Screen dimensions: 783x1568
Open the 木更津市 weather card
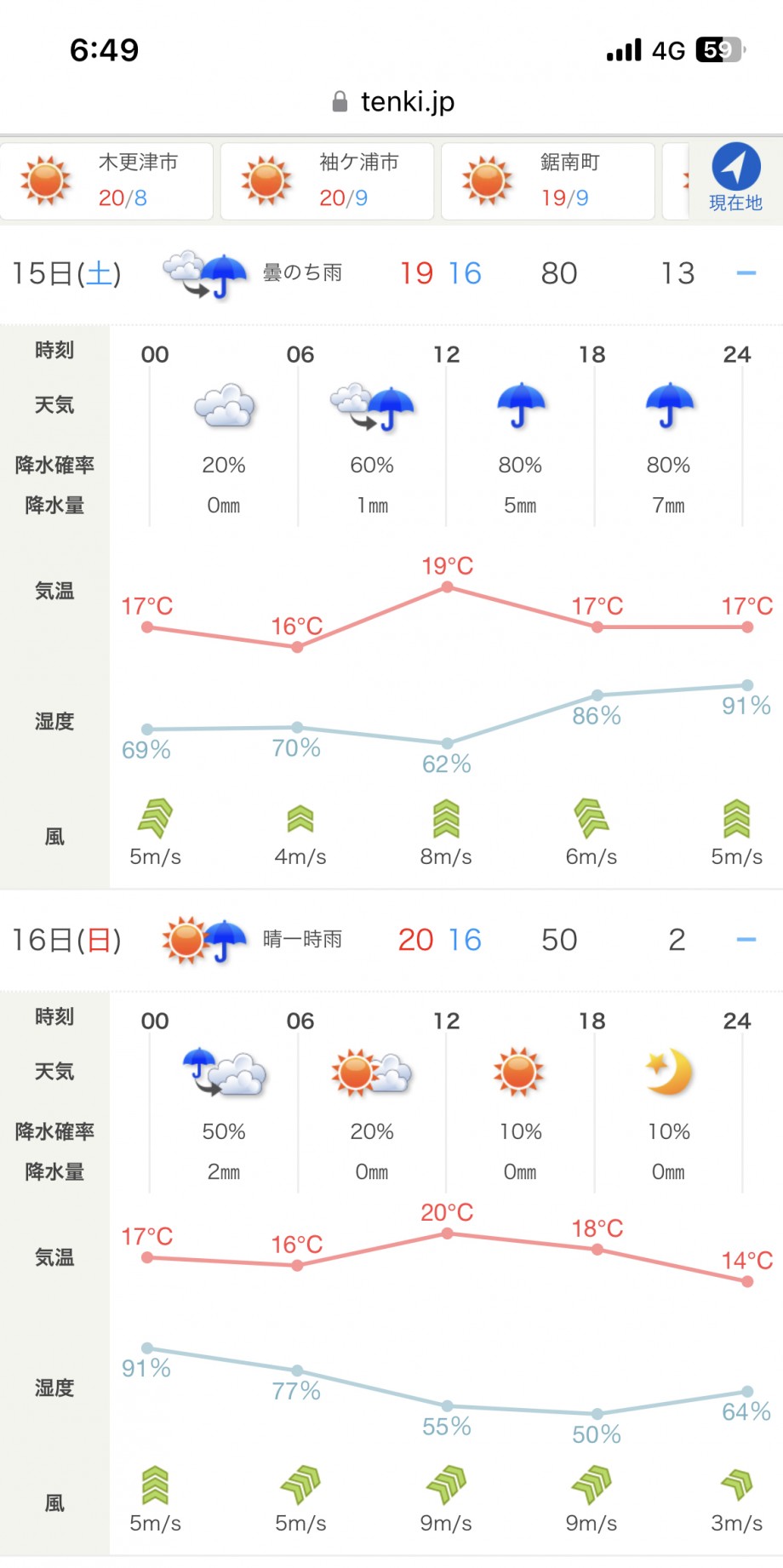[x=106, y=180]
